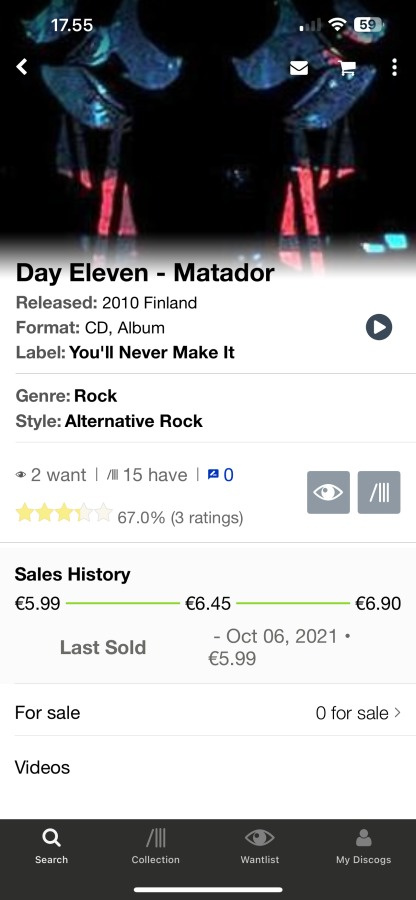This screenshot has width=416, height=900.
Task: Play the release audio preview
Action: click(x=379, y=327)
